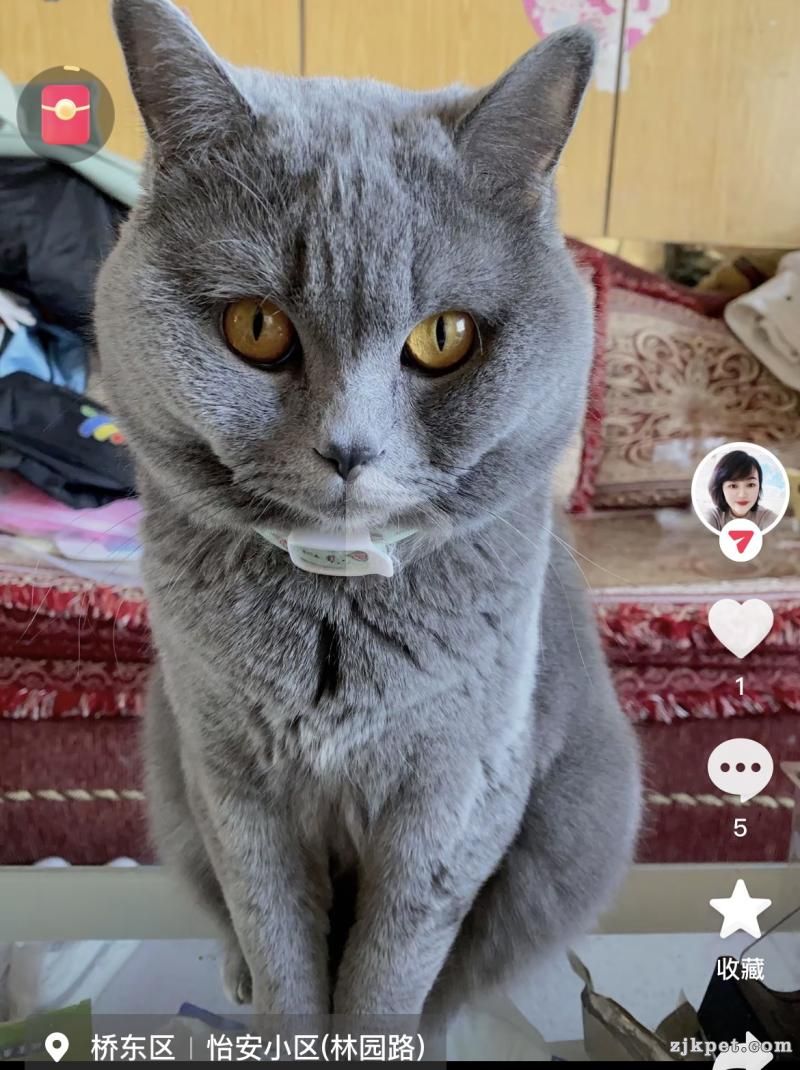Image resolution: width=800 pixels, height=1070 pixels.
Task: Open location tag 怡安小区(林园路)
Action: click(315, 1047)
